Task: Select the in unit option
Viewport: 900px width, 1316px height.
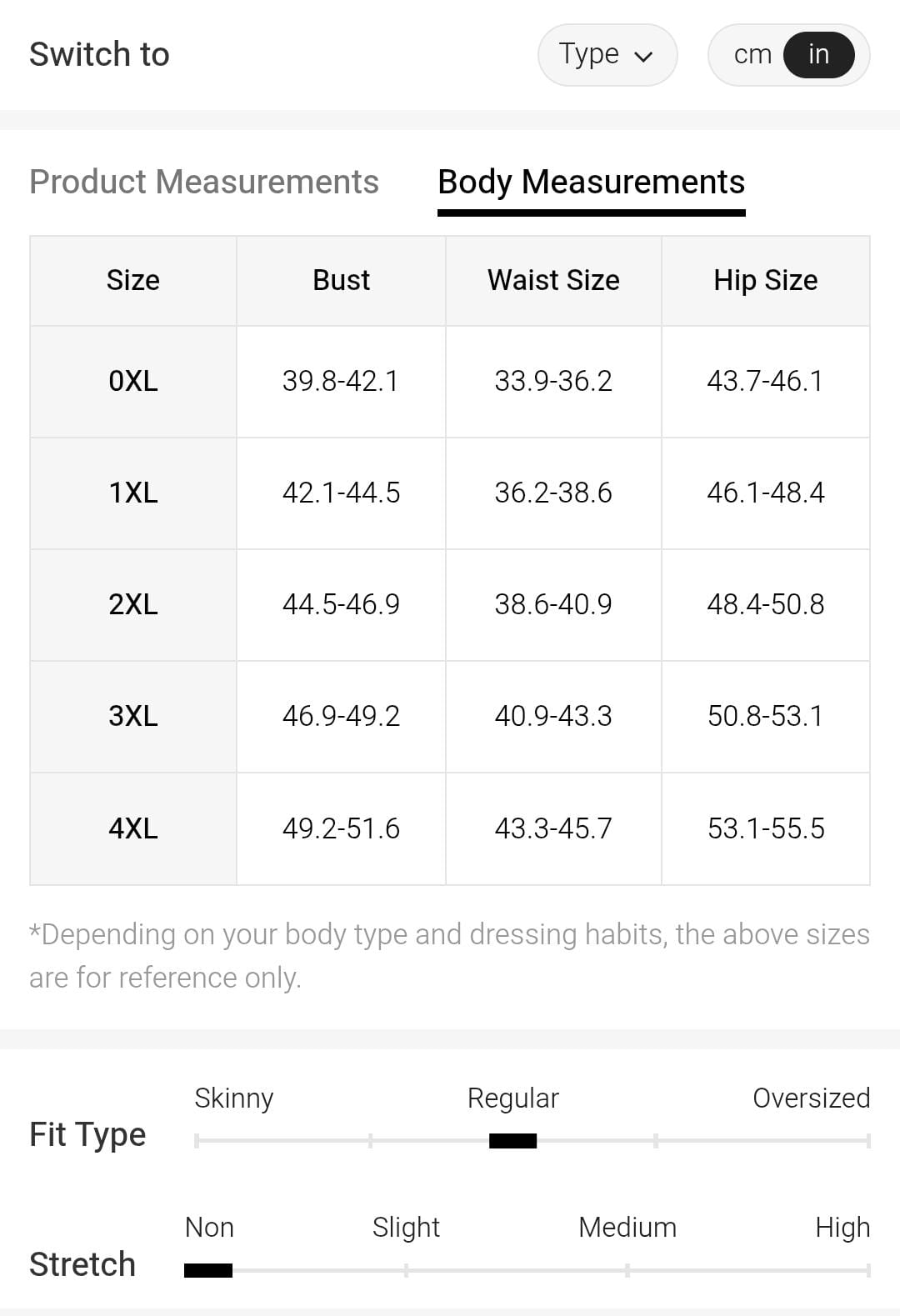Action: click(x=818, y=55)
